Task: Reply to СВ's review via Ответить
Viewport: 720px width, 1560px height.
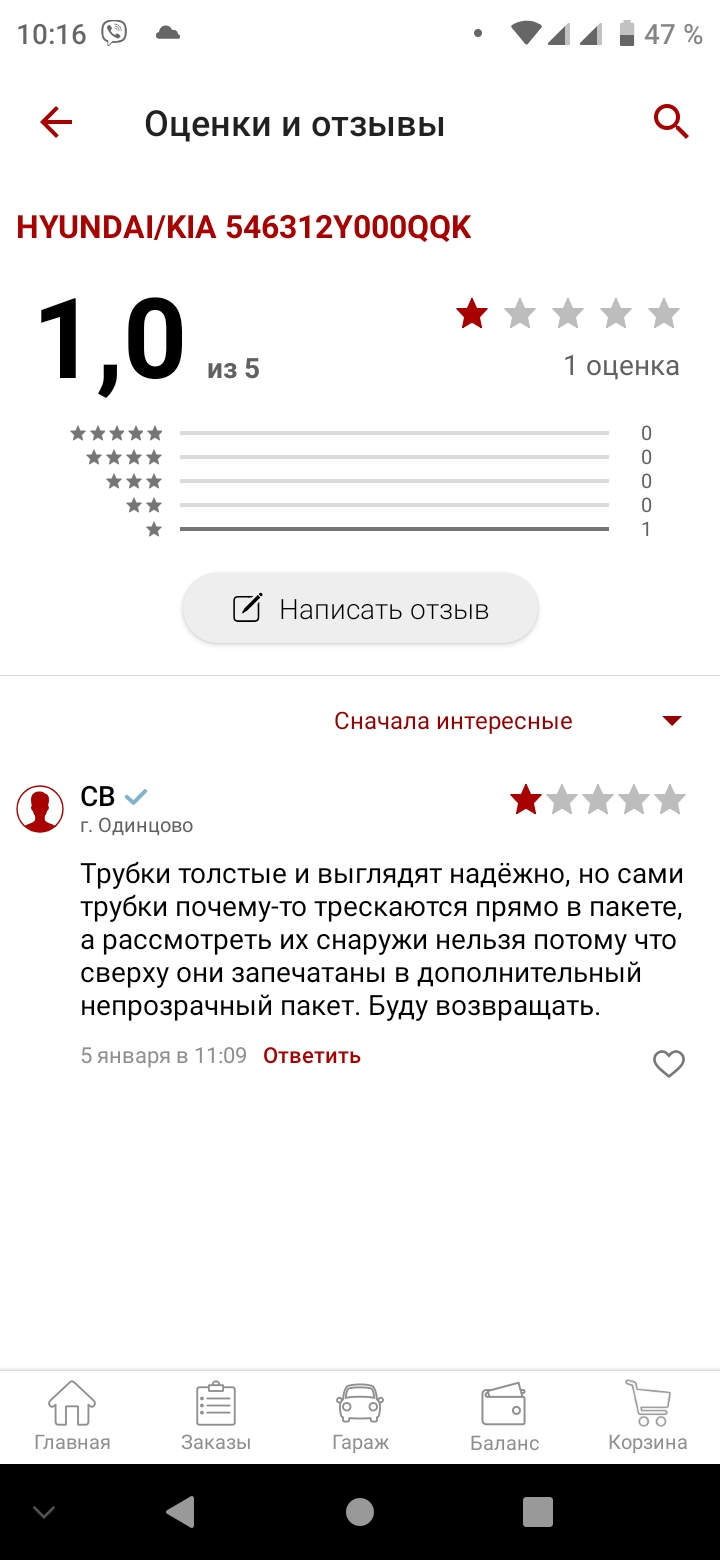Action: (312, 1055)
